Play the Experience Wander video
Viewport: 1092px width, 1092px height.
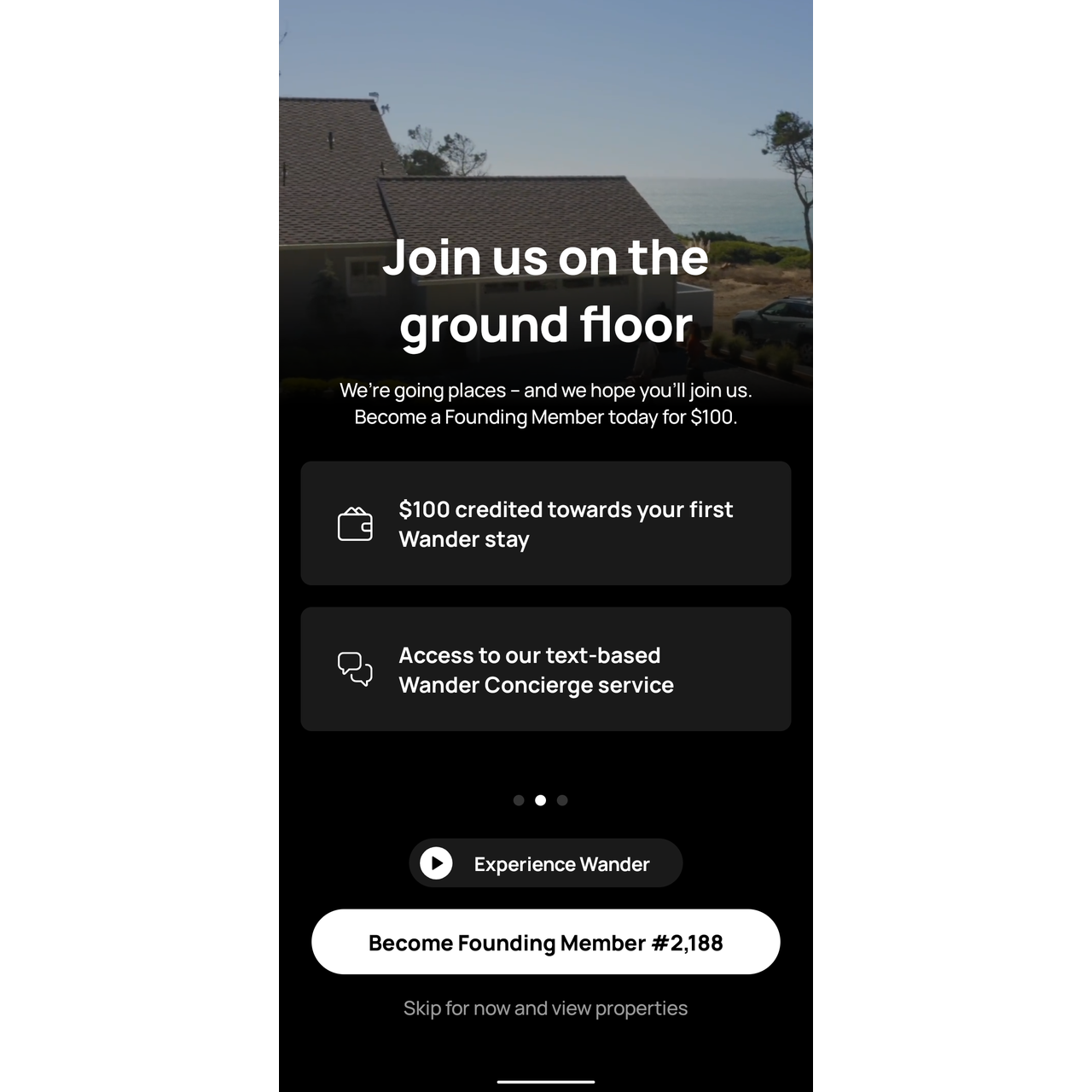pyautogui.click(x=545, y=863)
